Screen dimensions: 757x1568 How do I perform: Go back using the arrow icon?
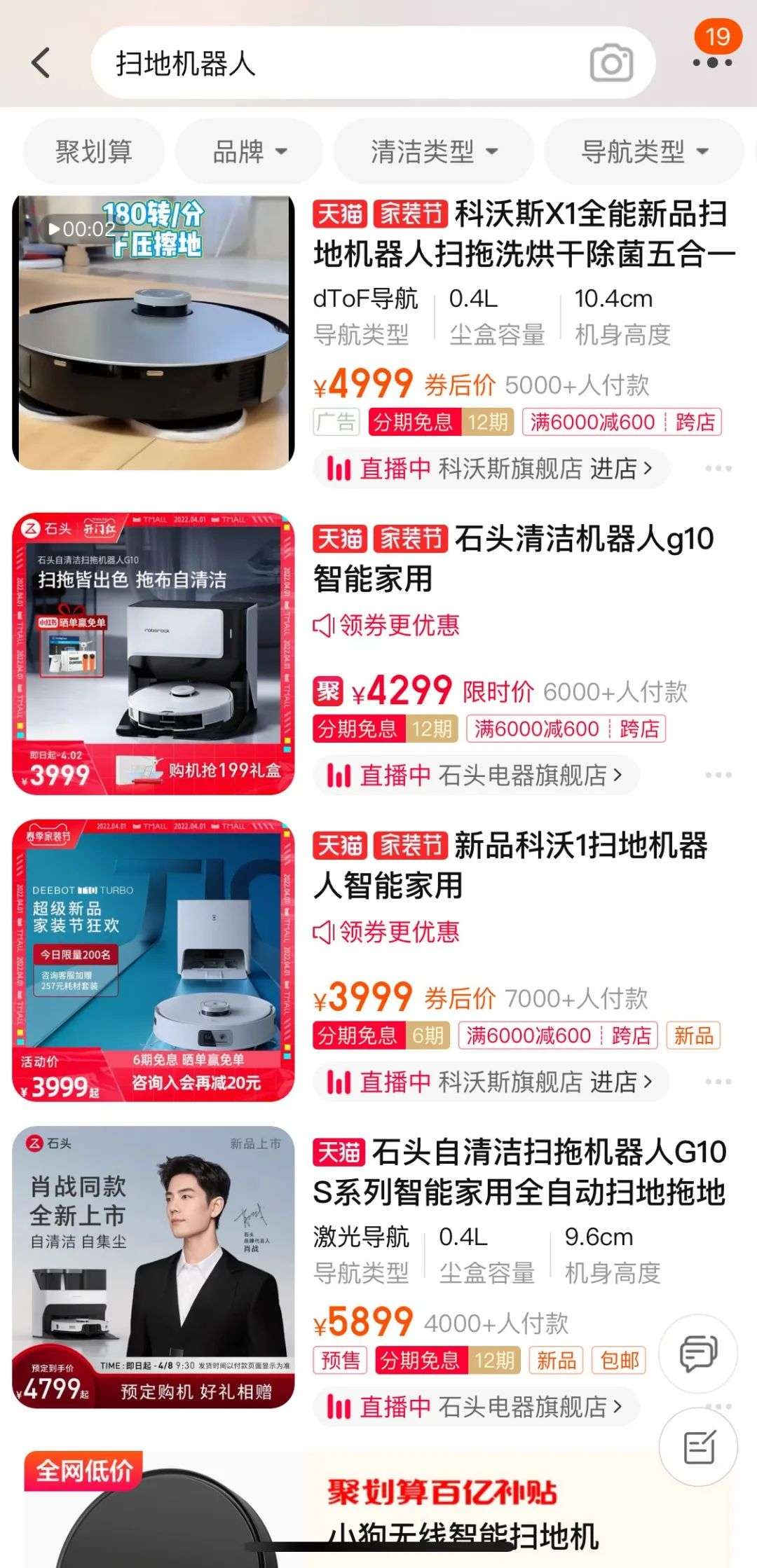point(42,62)
